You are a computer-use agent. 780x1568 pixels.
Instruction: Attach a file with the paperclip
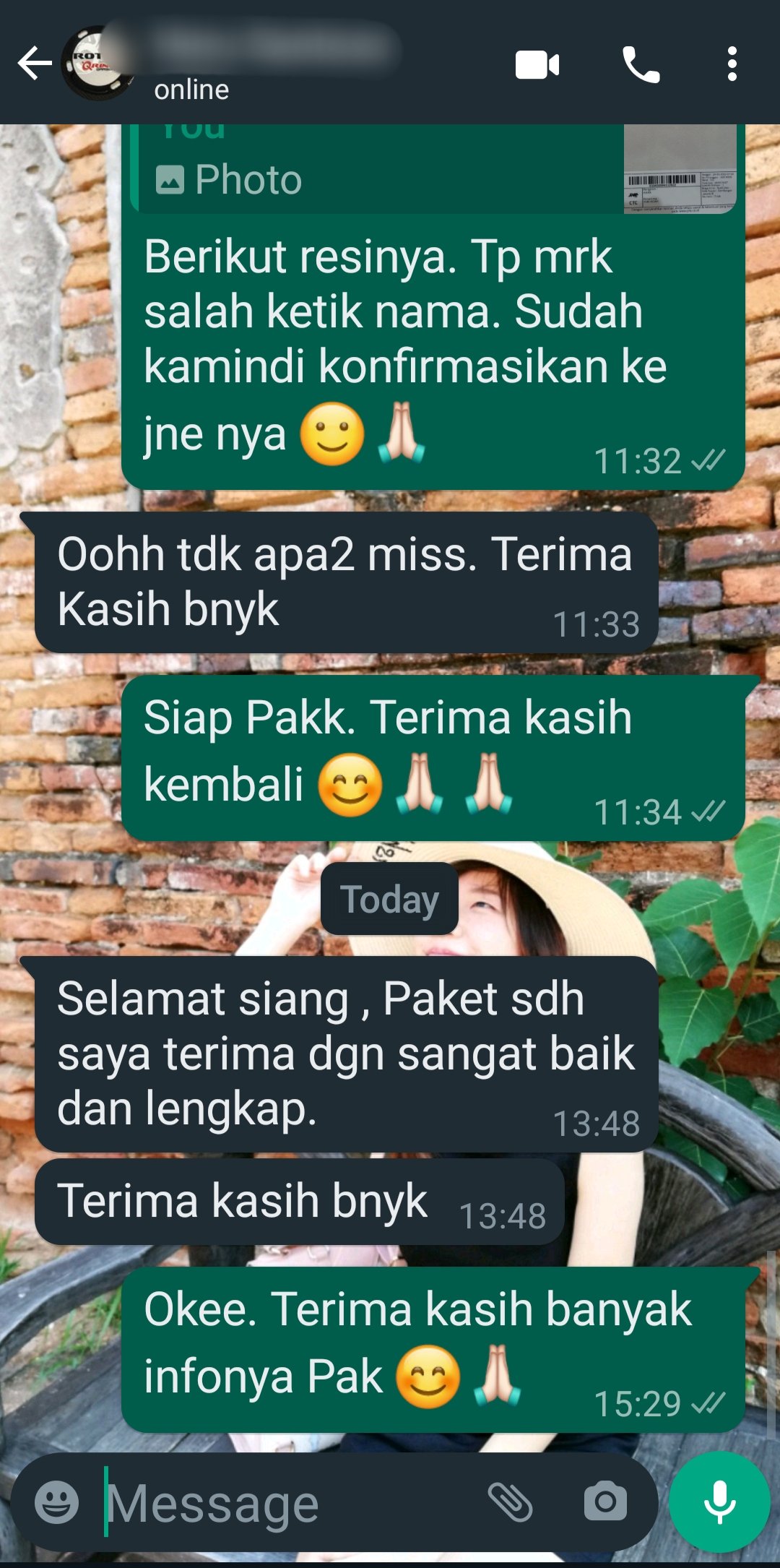(511, 1502)
